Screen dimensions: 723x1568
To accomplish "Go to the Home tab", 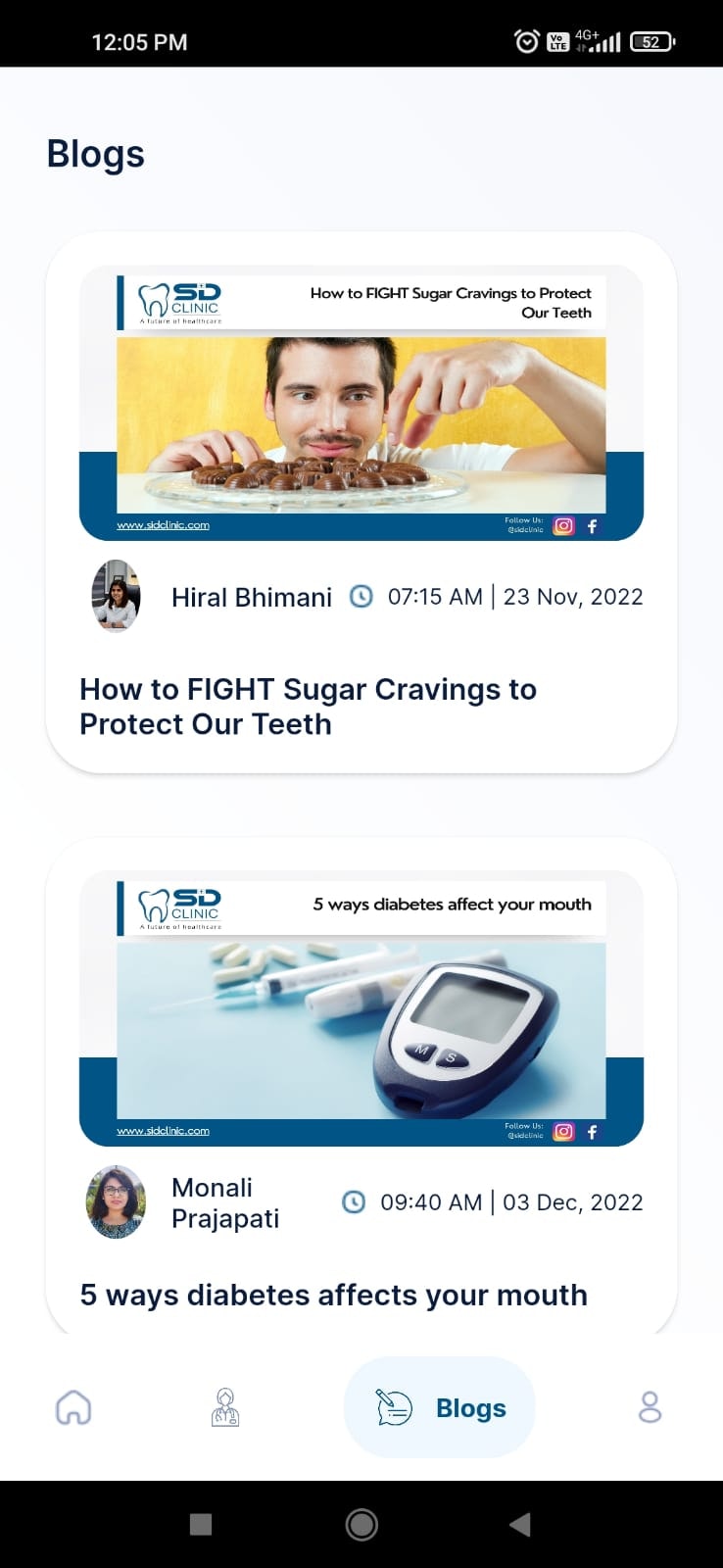I will 73,1408.
